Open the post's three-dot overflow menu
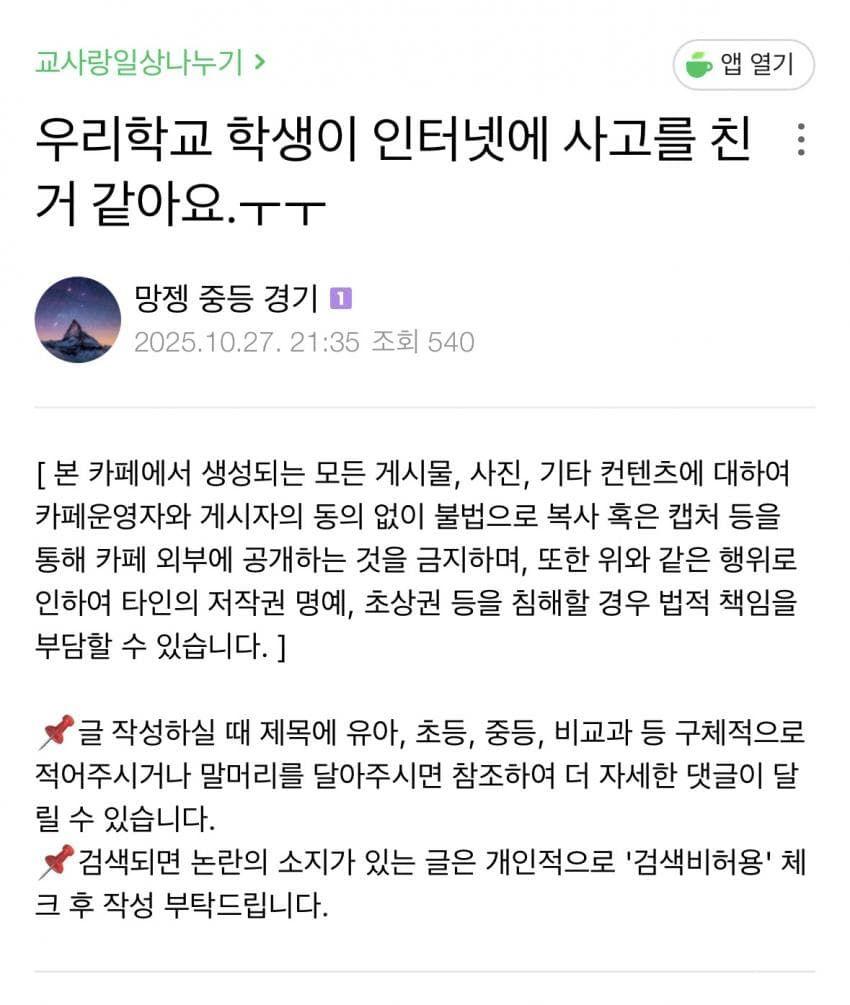850x1005 pixels. point(800,140)
